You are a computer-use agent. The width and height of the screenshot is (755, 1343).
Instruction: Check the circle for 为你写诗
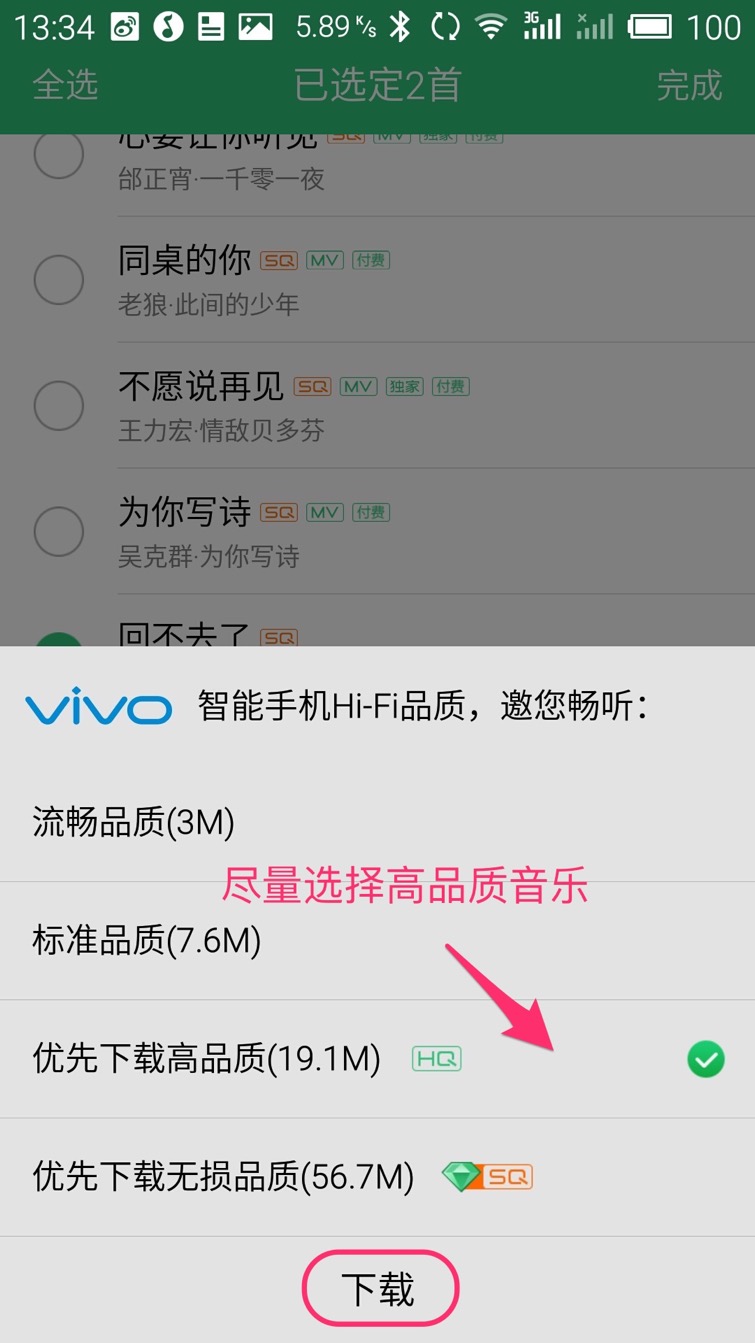(x=59, y=531)
